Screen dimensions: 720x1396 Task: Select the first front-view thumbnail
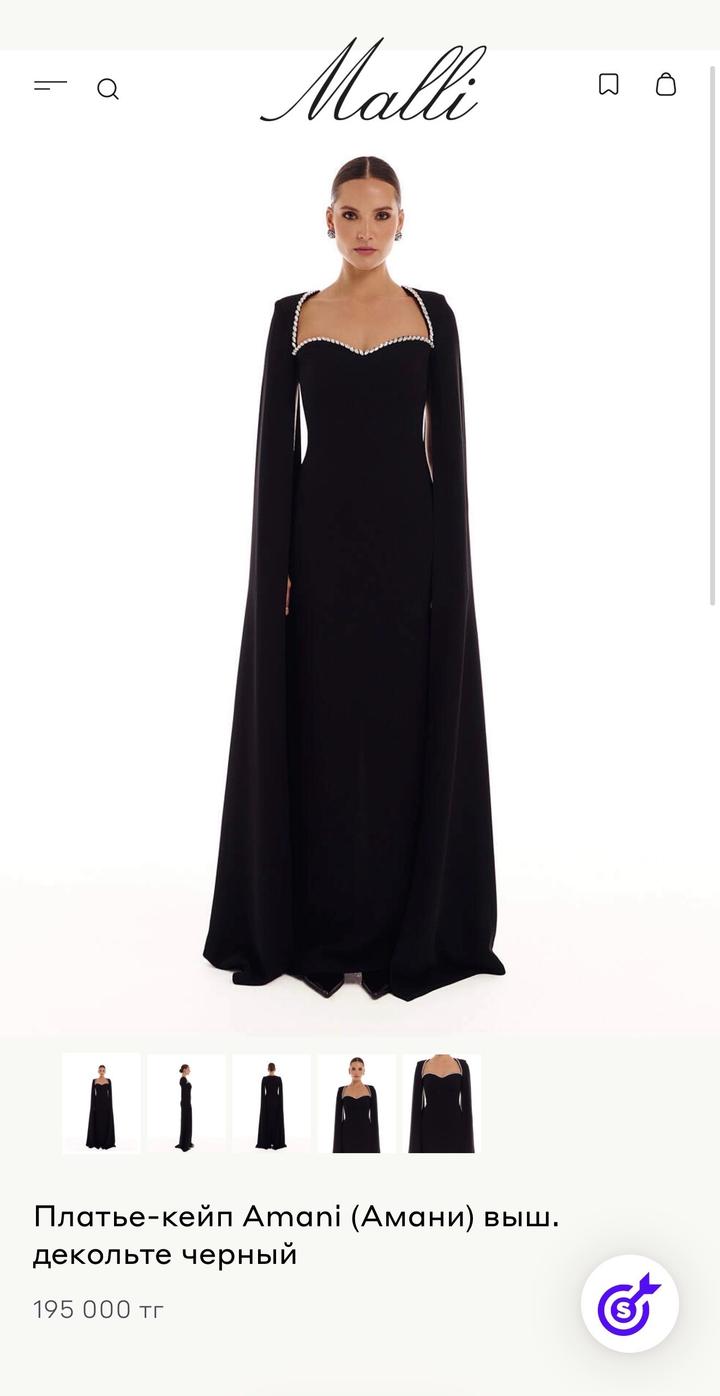[101, 1103]
